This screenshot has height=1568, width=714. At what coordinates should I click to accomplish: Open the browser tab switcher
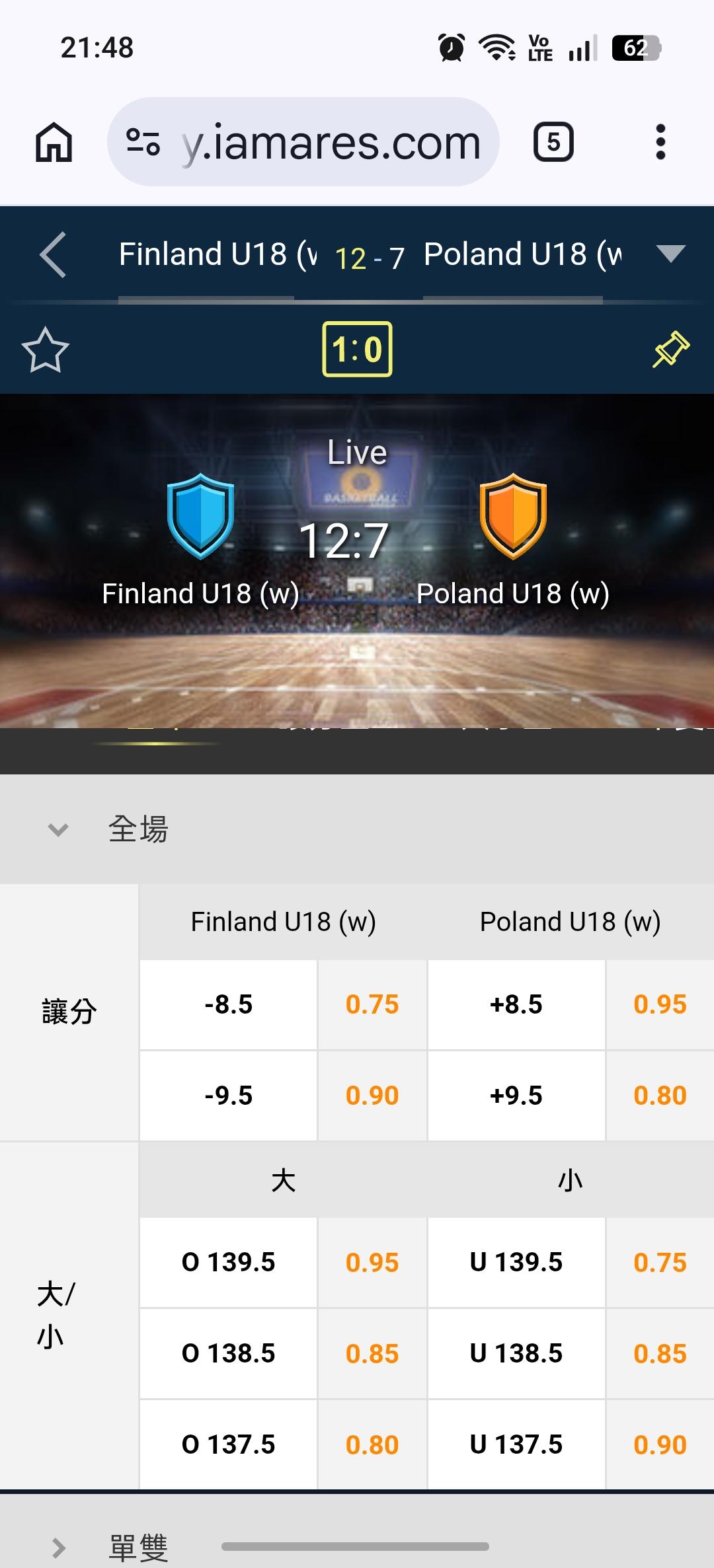pos(553,141)
